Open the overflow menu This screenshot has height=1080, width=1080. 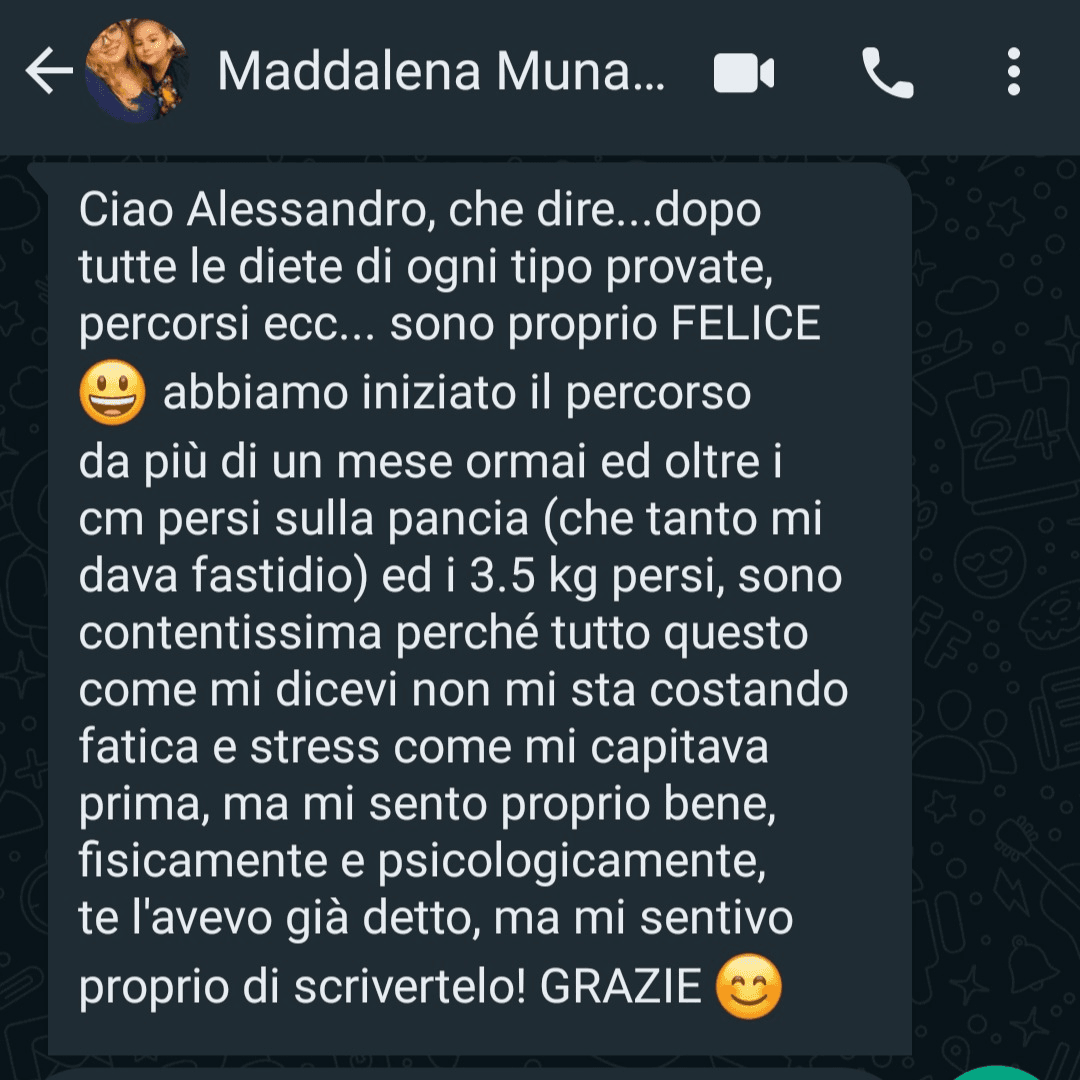(1014, 72)
